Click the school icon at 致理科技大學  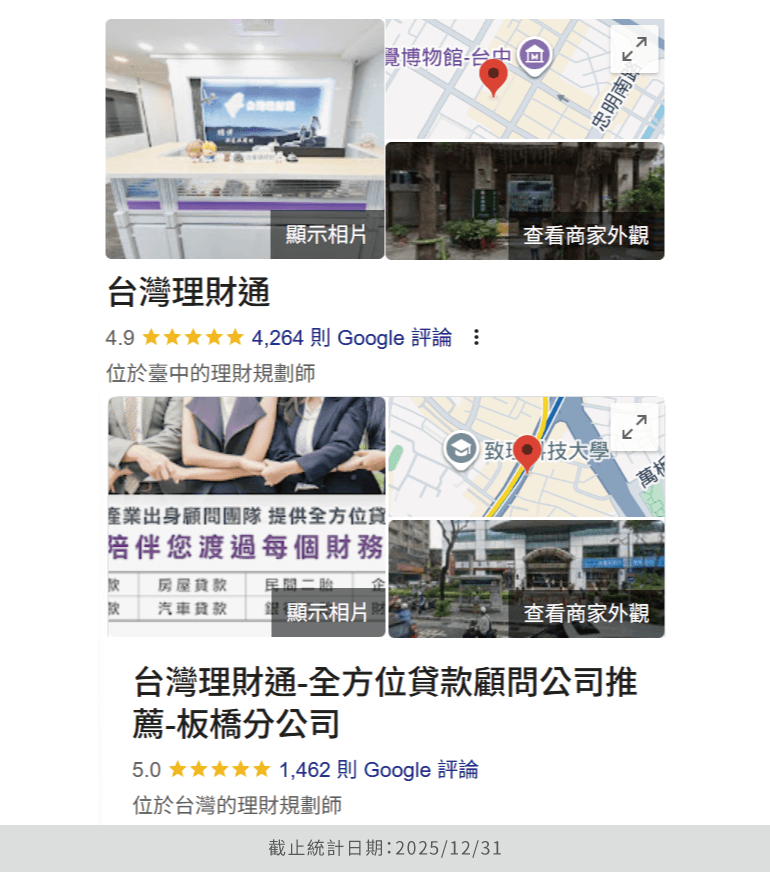pos(460,449)
